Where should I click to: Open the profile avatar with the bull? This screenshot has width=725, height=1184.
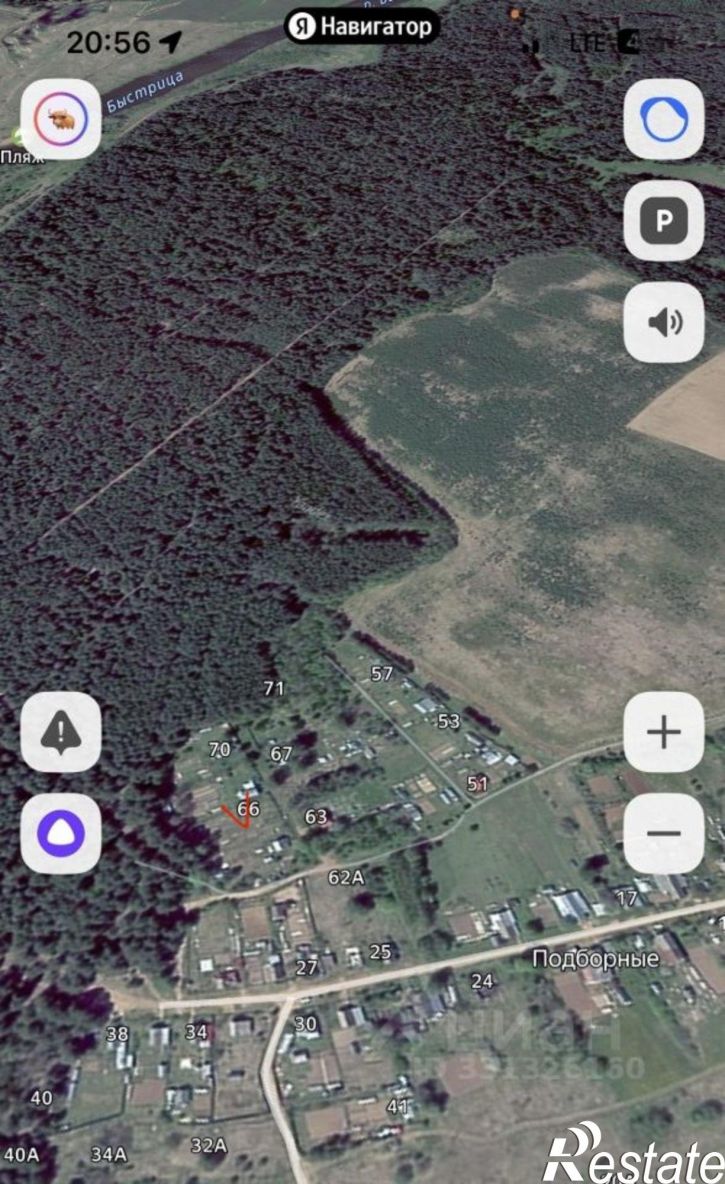pyautogui.click(x=60, y=119)
